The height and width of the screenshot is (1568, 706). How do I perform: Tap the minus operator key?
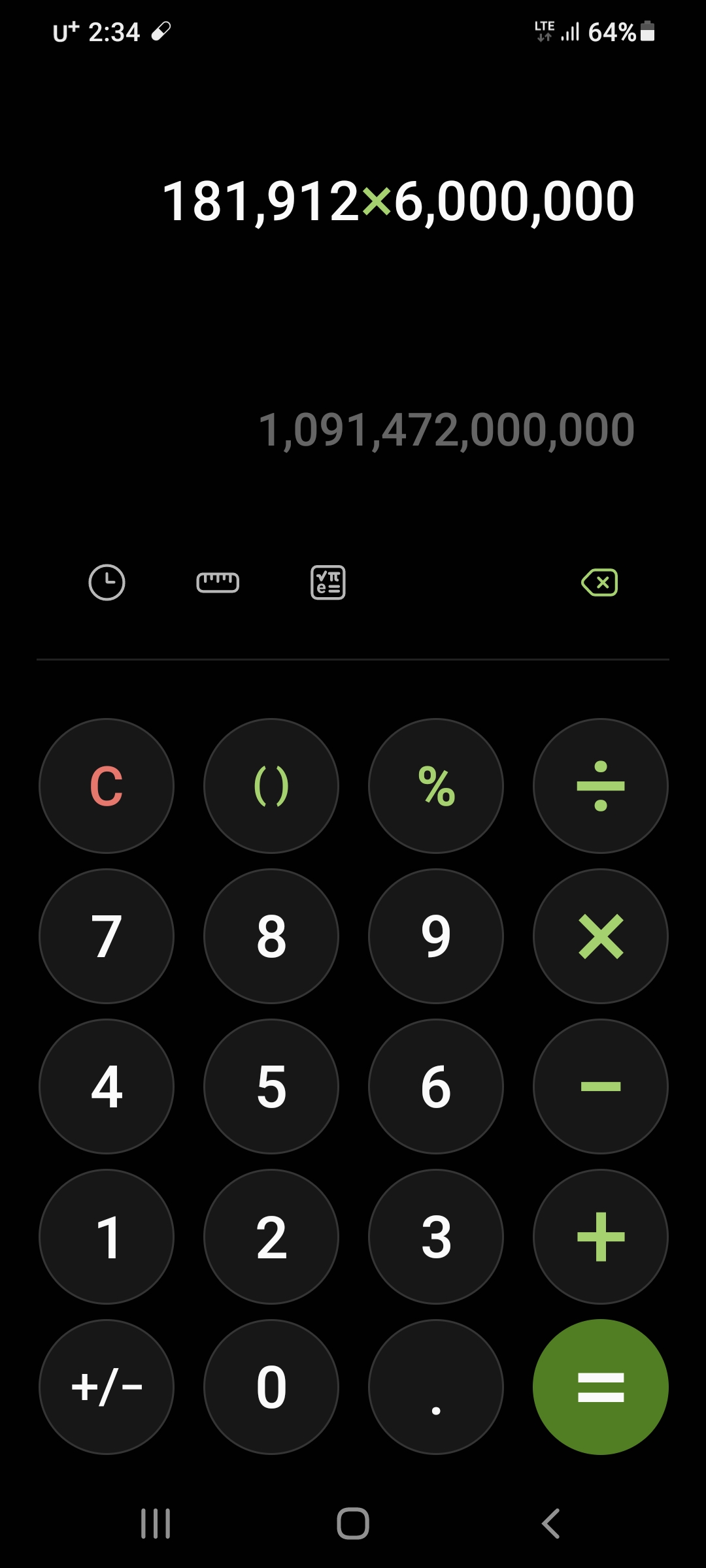point(601,1086)
